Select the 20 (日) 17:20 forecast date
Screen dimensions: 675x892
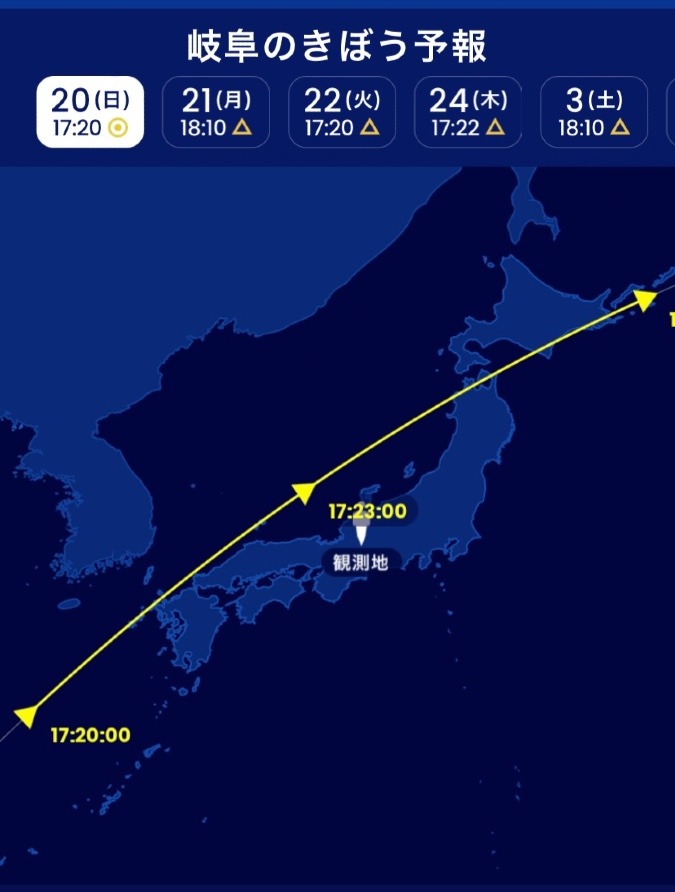pos(90,112)
